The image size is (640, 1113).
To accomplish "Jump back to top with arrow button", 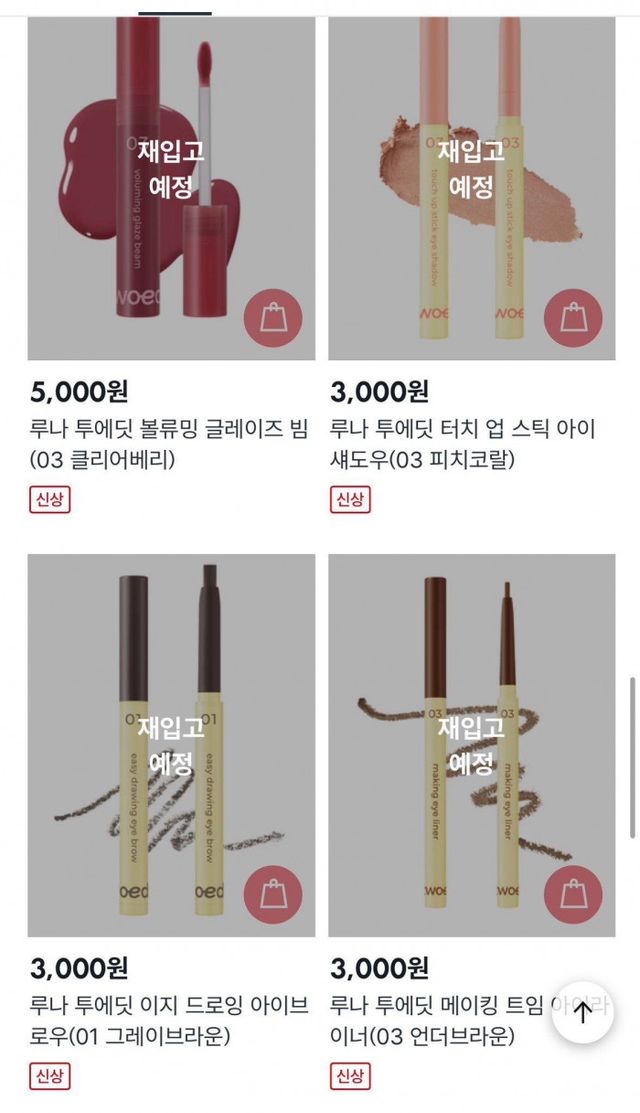I will pyautogui.click(x=582, y=1012).
